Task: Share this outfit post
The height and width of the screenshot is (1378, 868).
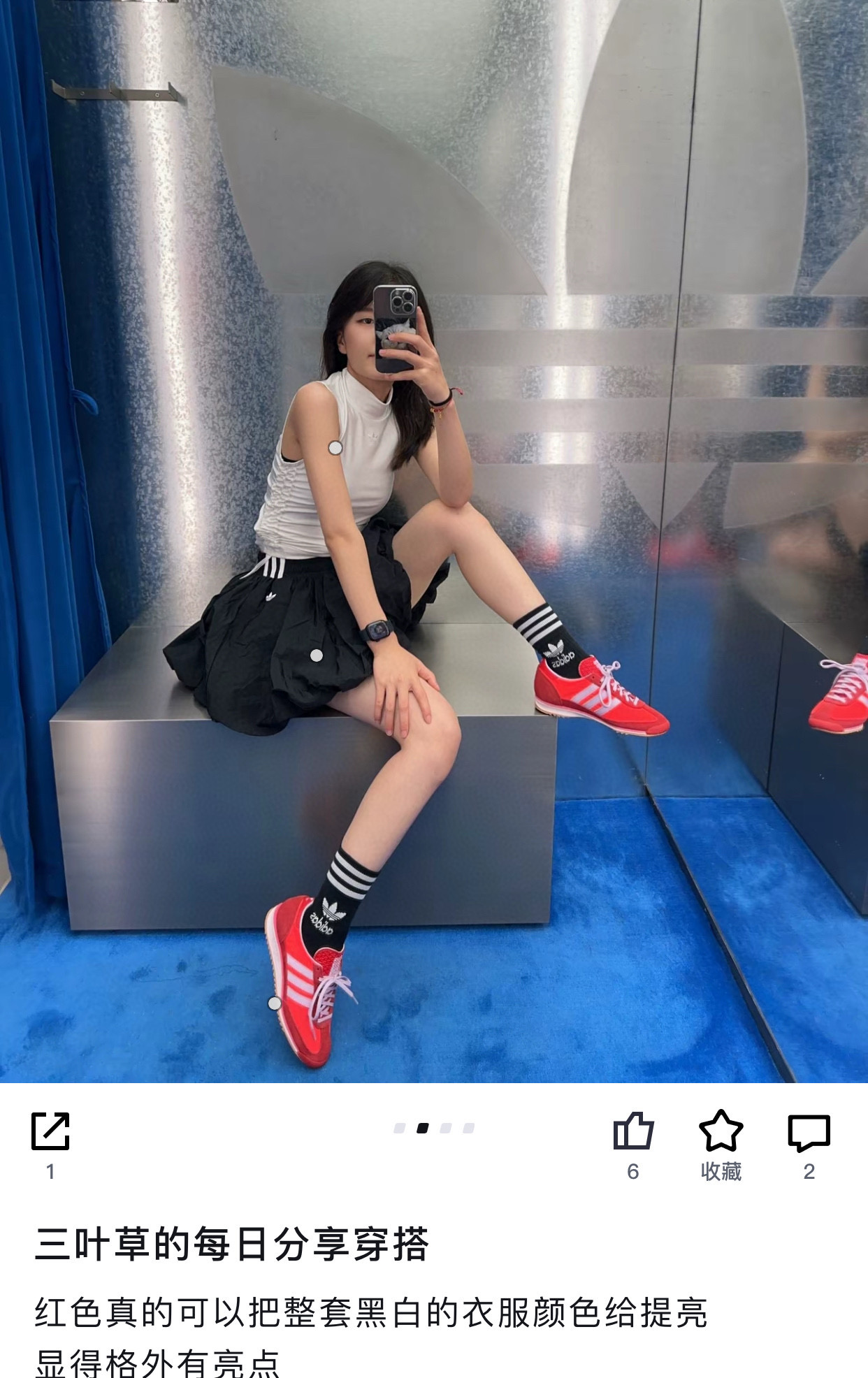Action: pyautogui.click(x=50, y=1131)
